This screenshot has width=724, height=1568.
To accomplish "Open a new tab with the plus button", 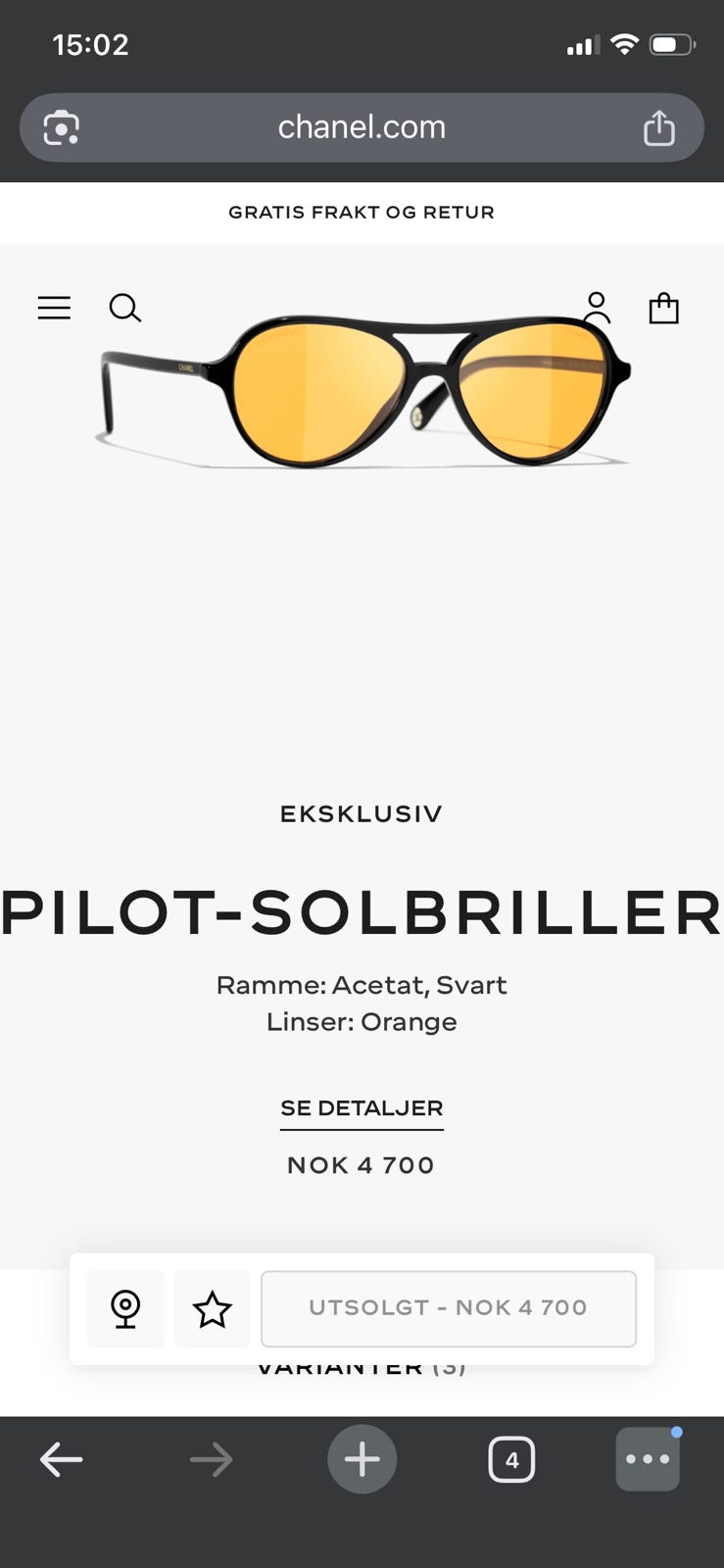I will (362, 1458).
